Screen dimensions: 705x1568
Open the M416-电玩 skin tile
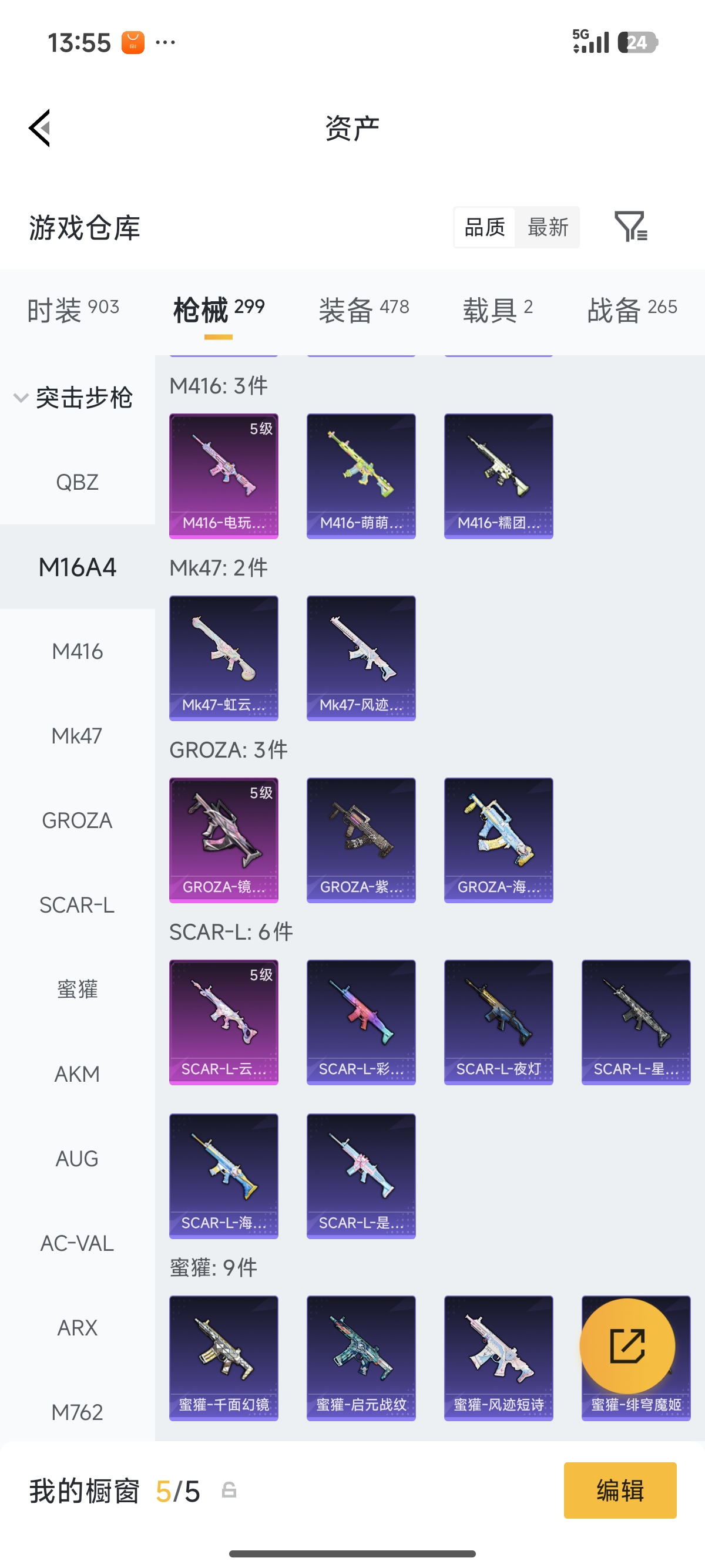click(x=224, y=477)
